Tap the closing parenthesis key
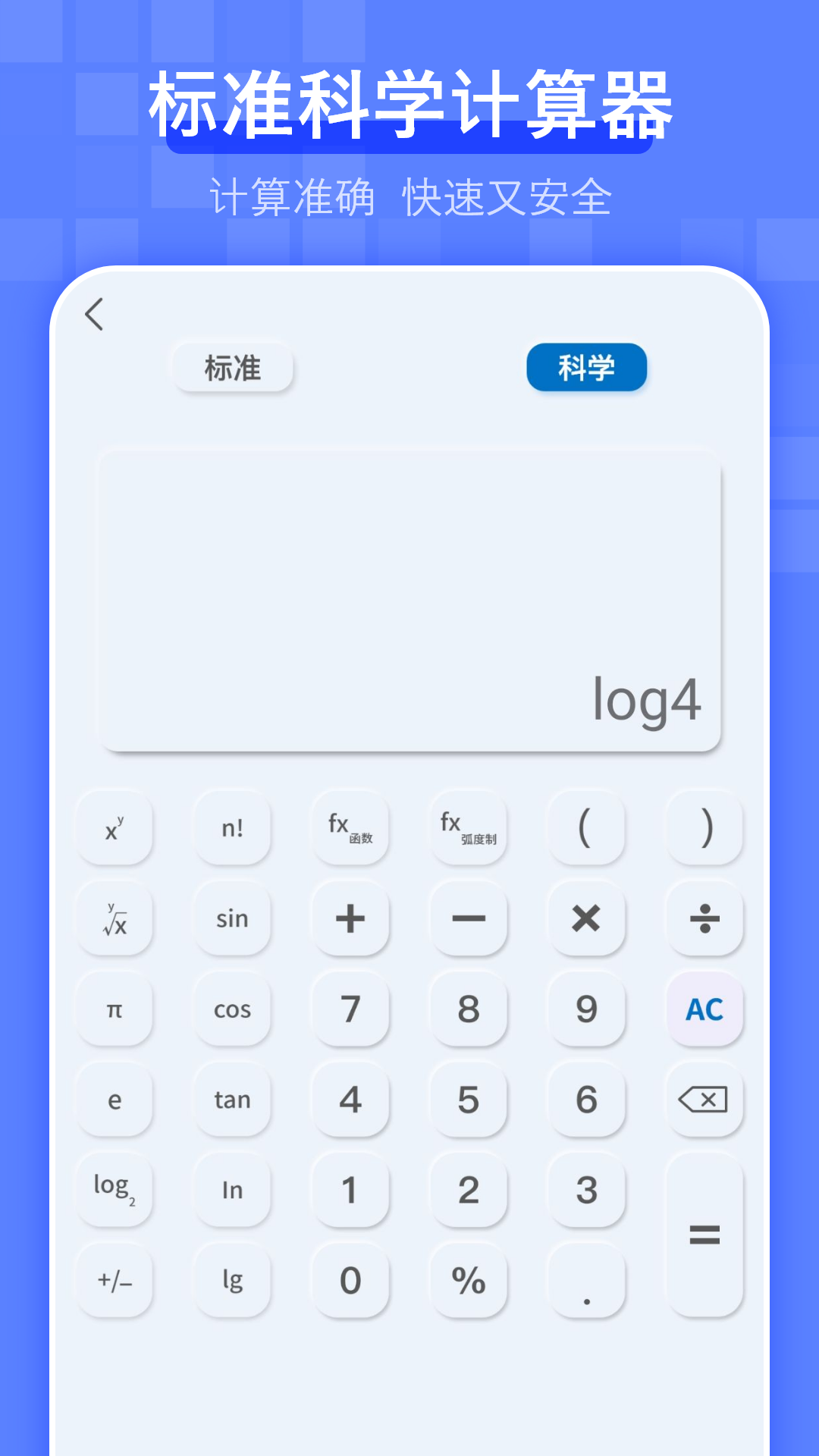Image resolution: width=819 pixels, height=1456 pixels. [x=704, y=829]
